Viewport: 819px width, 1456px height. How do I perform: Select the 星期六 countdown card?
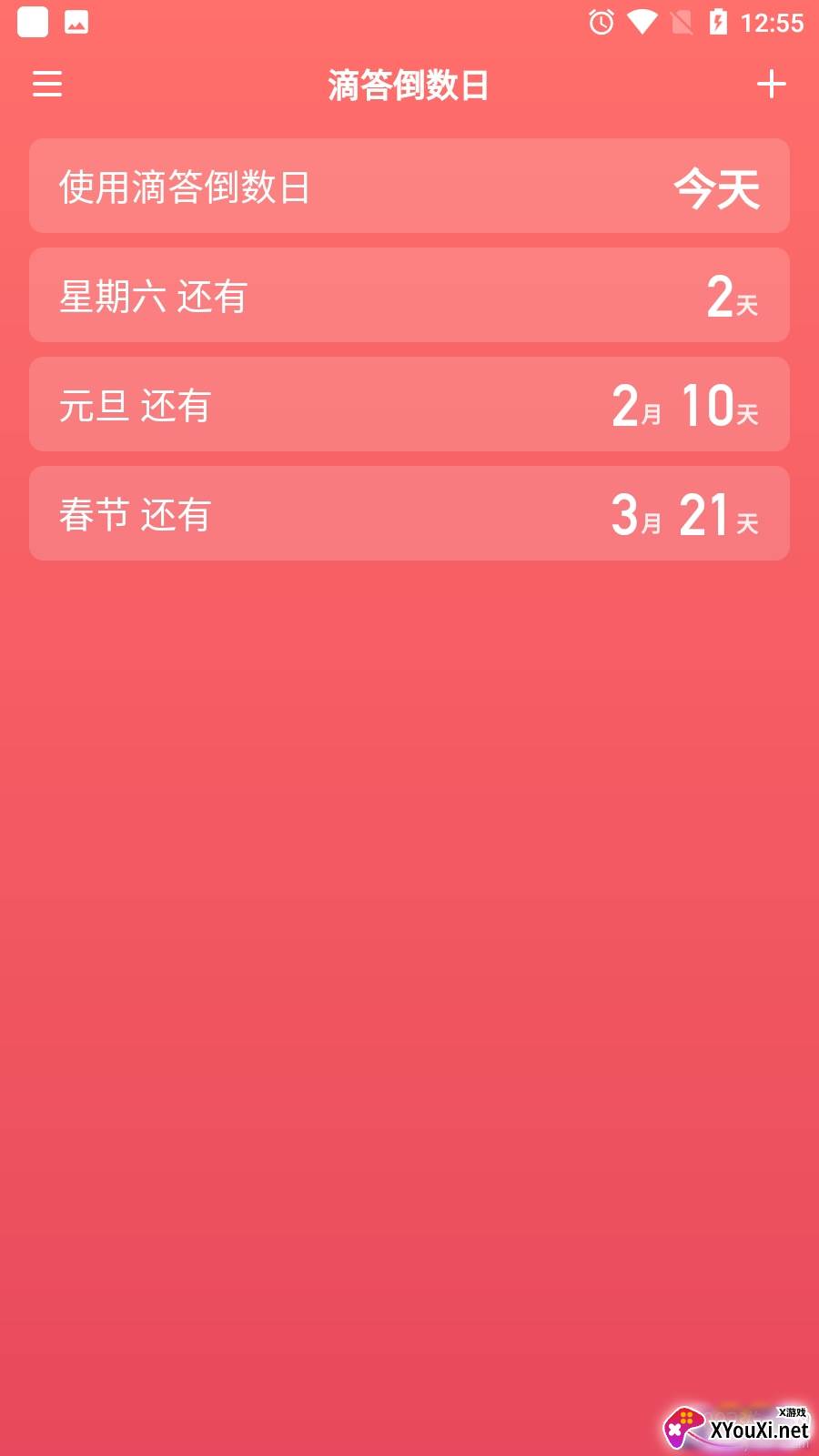pos(409,296)
